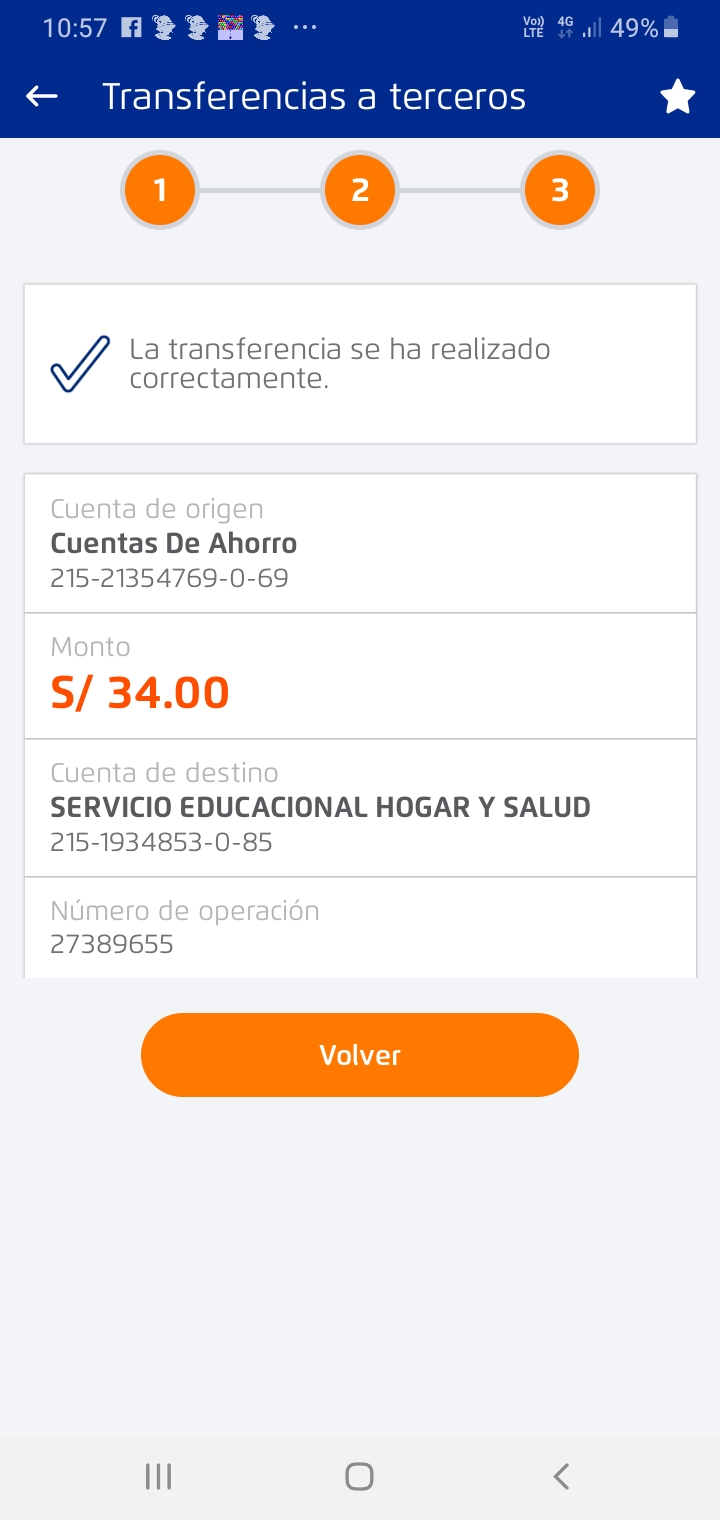Tap the orange Volver button
Viewport: 720px width, 1520px height.
[360, 1055]
